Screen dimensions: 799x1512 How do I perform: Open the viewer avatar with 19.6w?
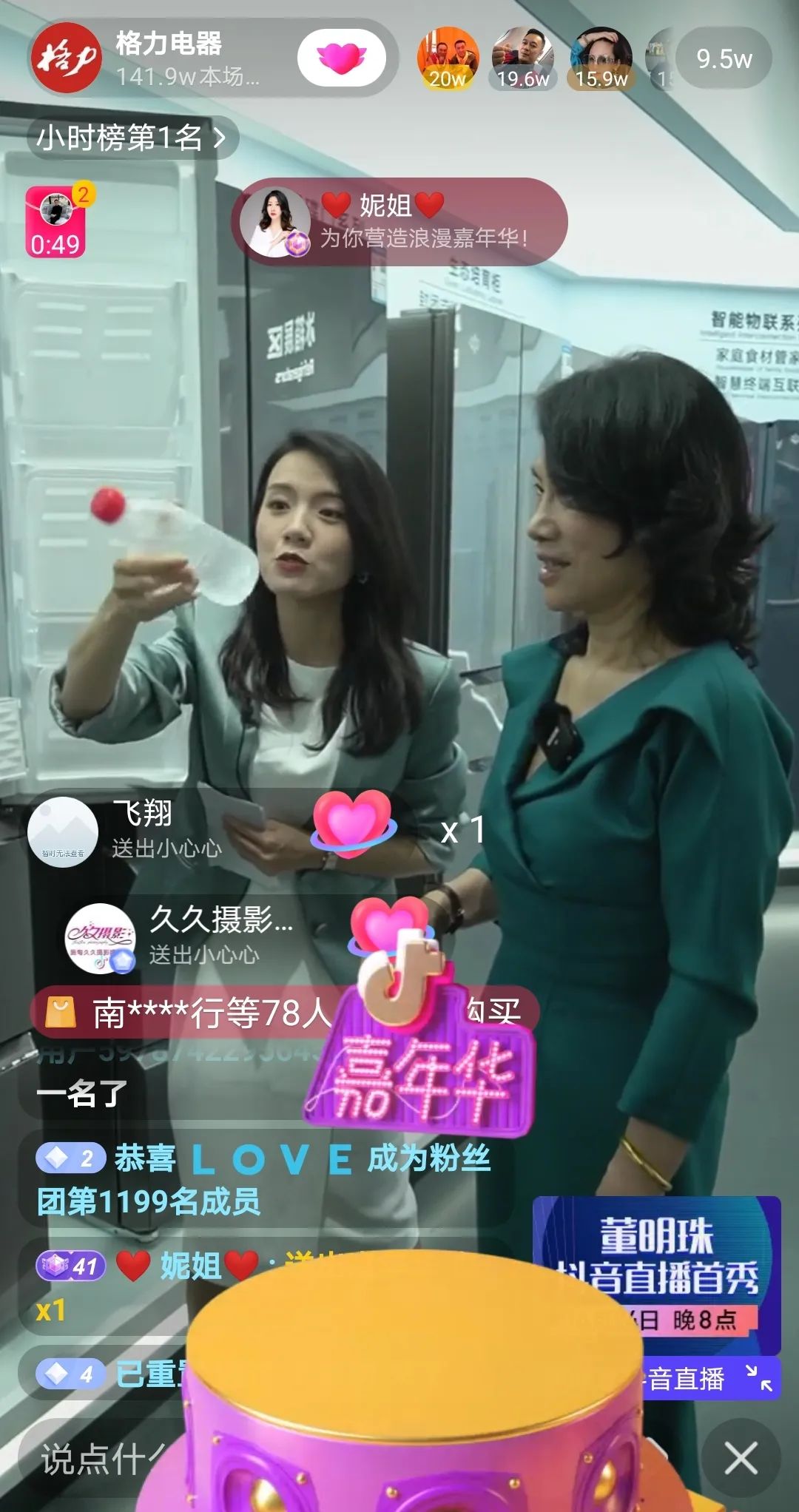[x=523, y=58]
